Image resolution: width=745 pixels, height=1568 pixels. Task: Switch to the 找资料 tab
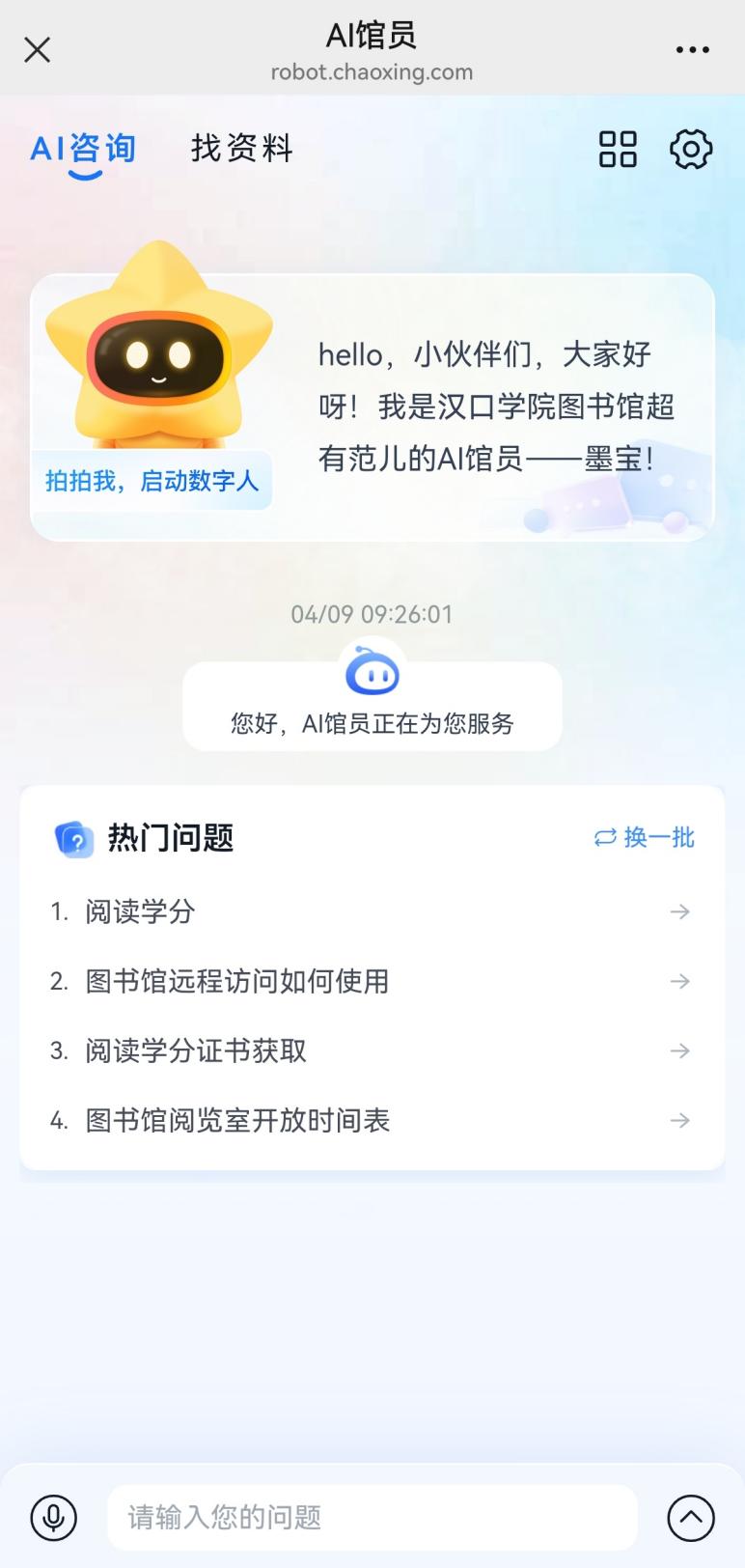point(241,149)
